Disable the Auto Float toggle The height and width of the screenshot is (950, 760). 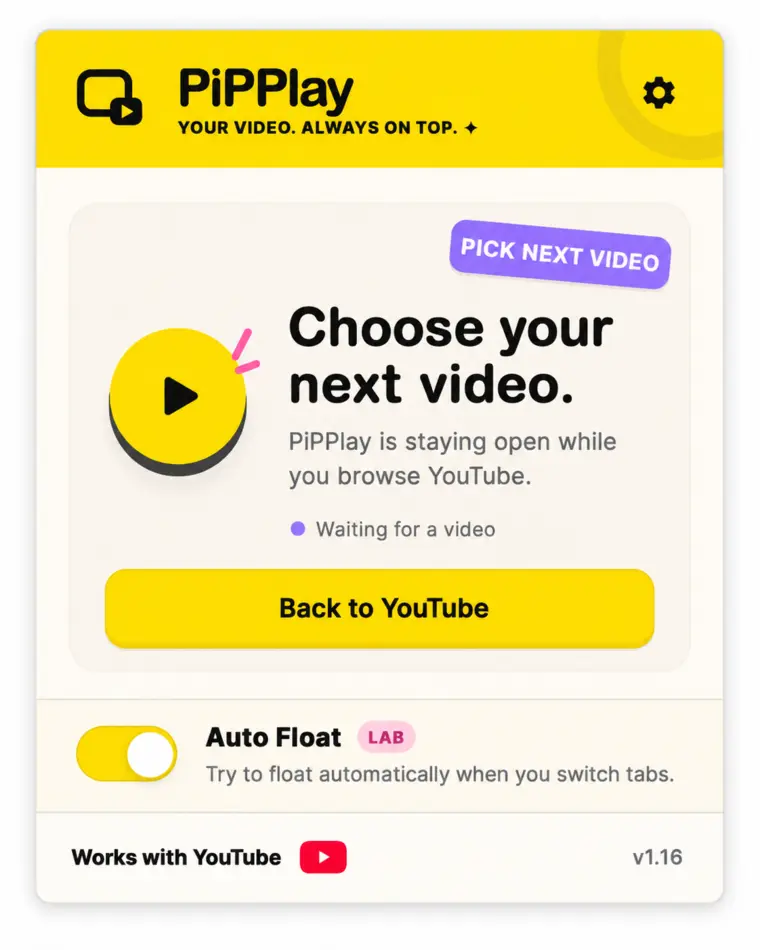point(127,754)
